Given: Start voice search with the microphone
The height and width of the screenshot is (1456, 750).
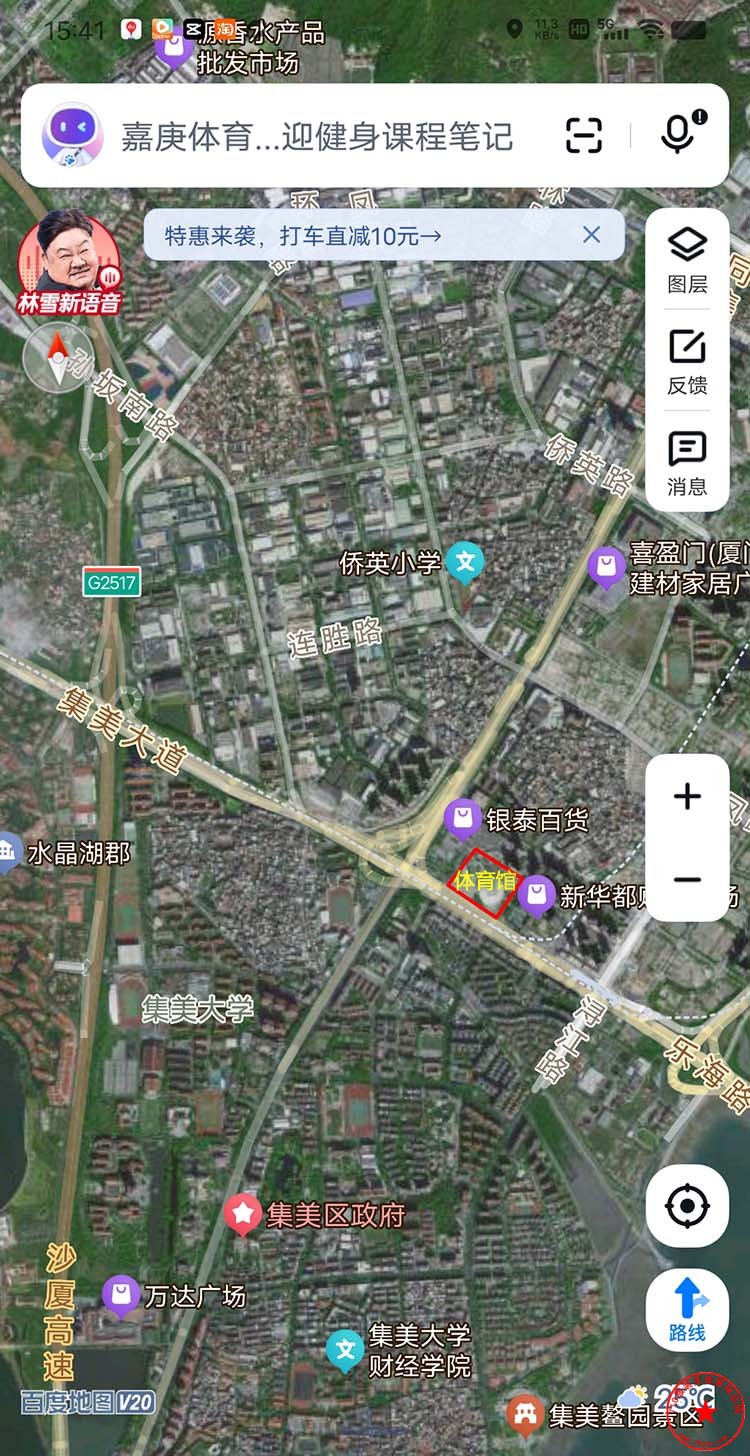Looking at the screenshot, I should tap(680, 134).
